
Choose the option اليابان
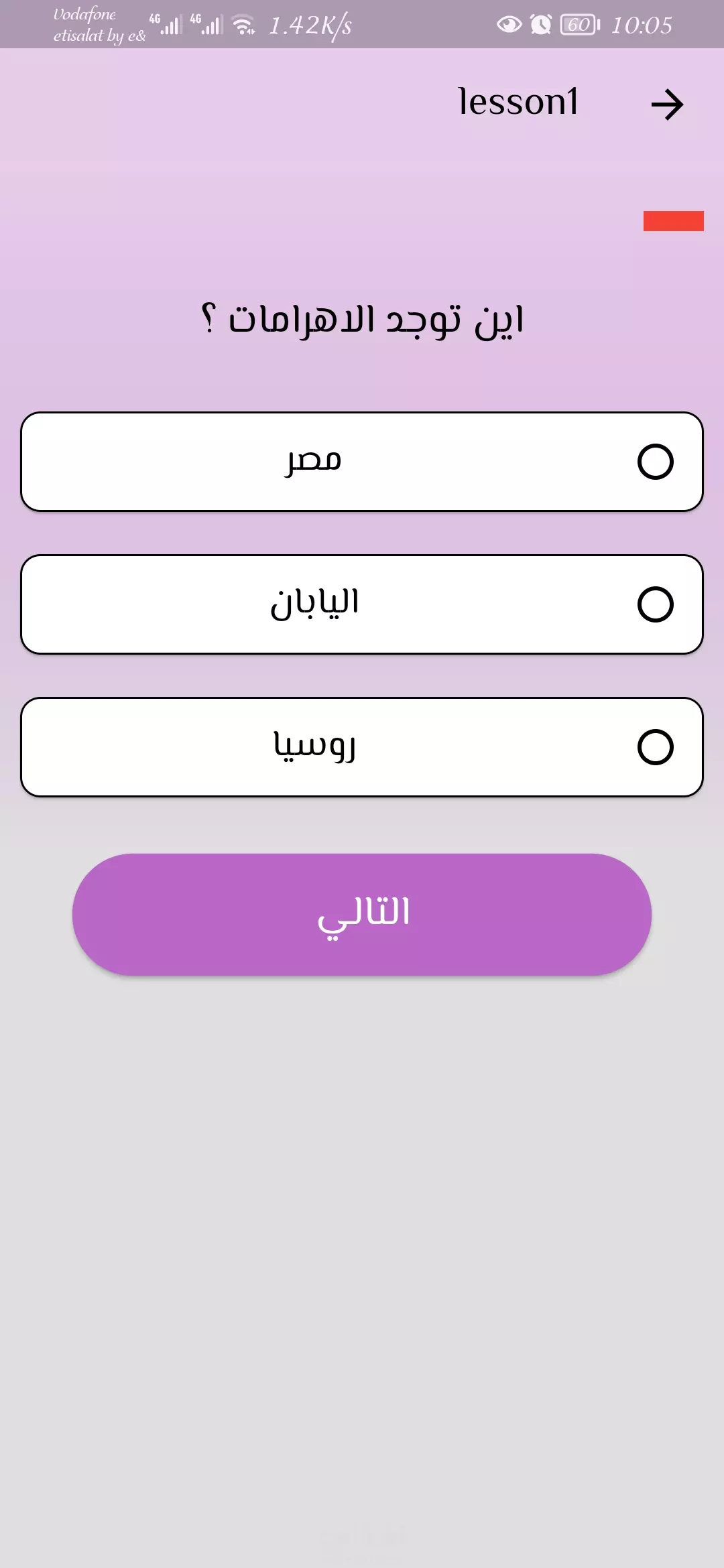(x=362, y=604)
